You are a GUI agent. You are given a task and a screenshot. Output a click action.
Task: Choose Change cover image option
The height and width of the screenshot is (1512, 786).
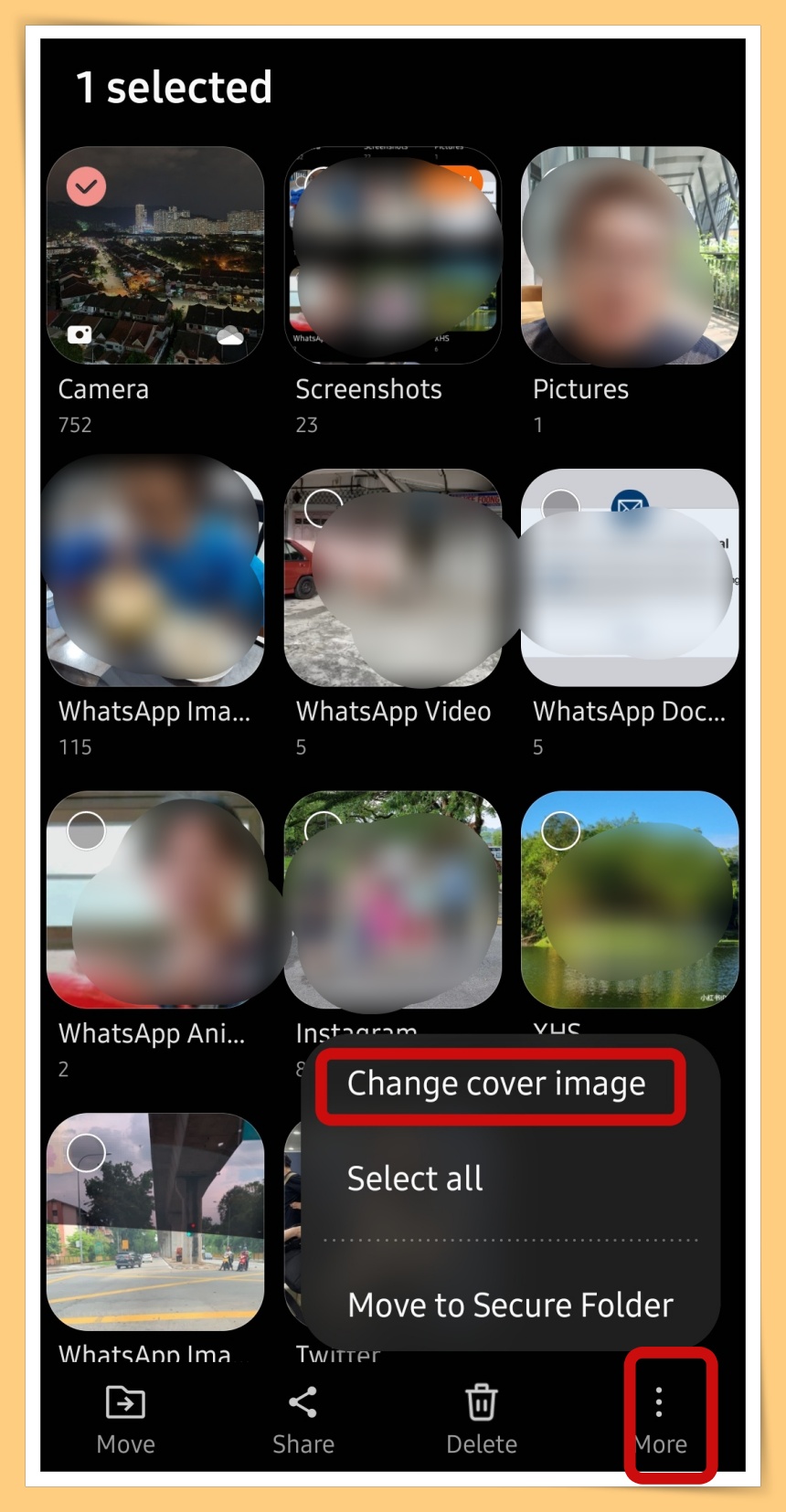coord(496,1084)
